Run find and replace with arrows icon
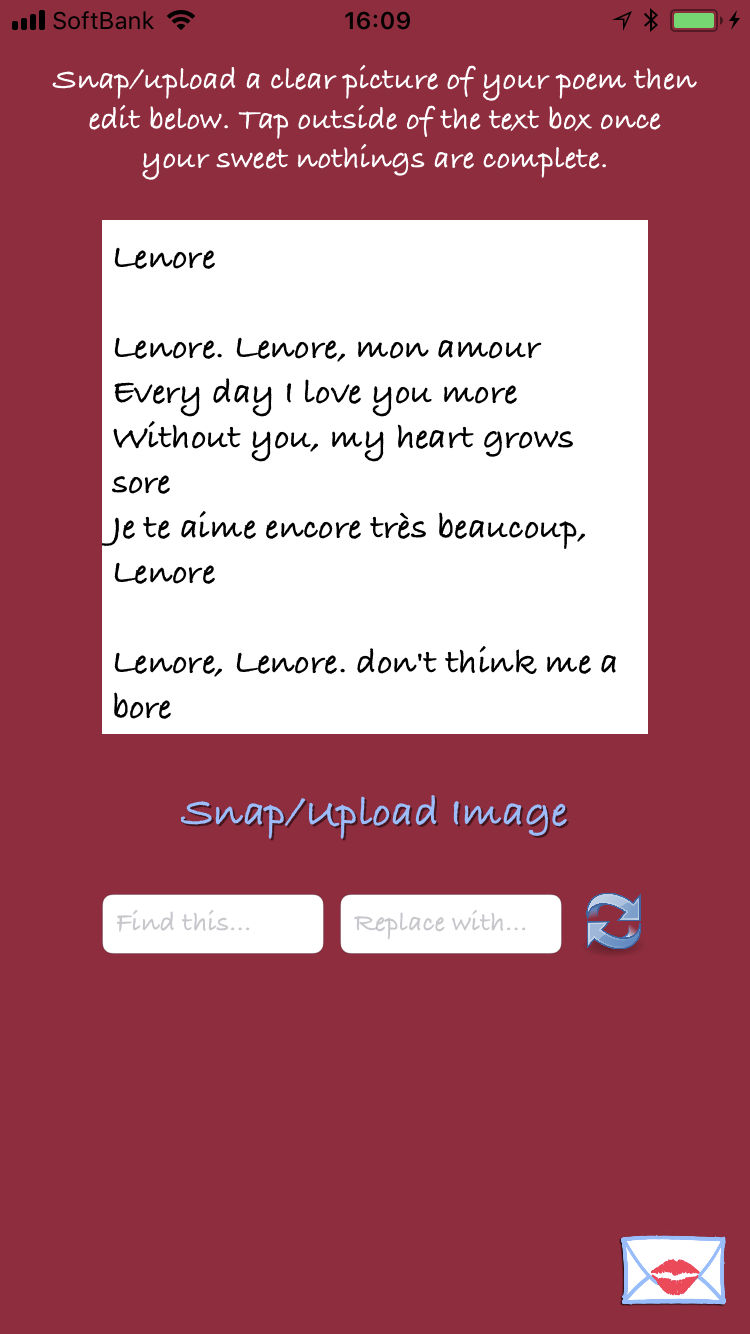 (x=613, y=922)
